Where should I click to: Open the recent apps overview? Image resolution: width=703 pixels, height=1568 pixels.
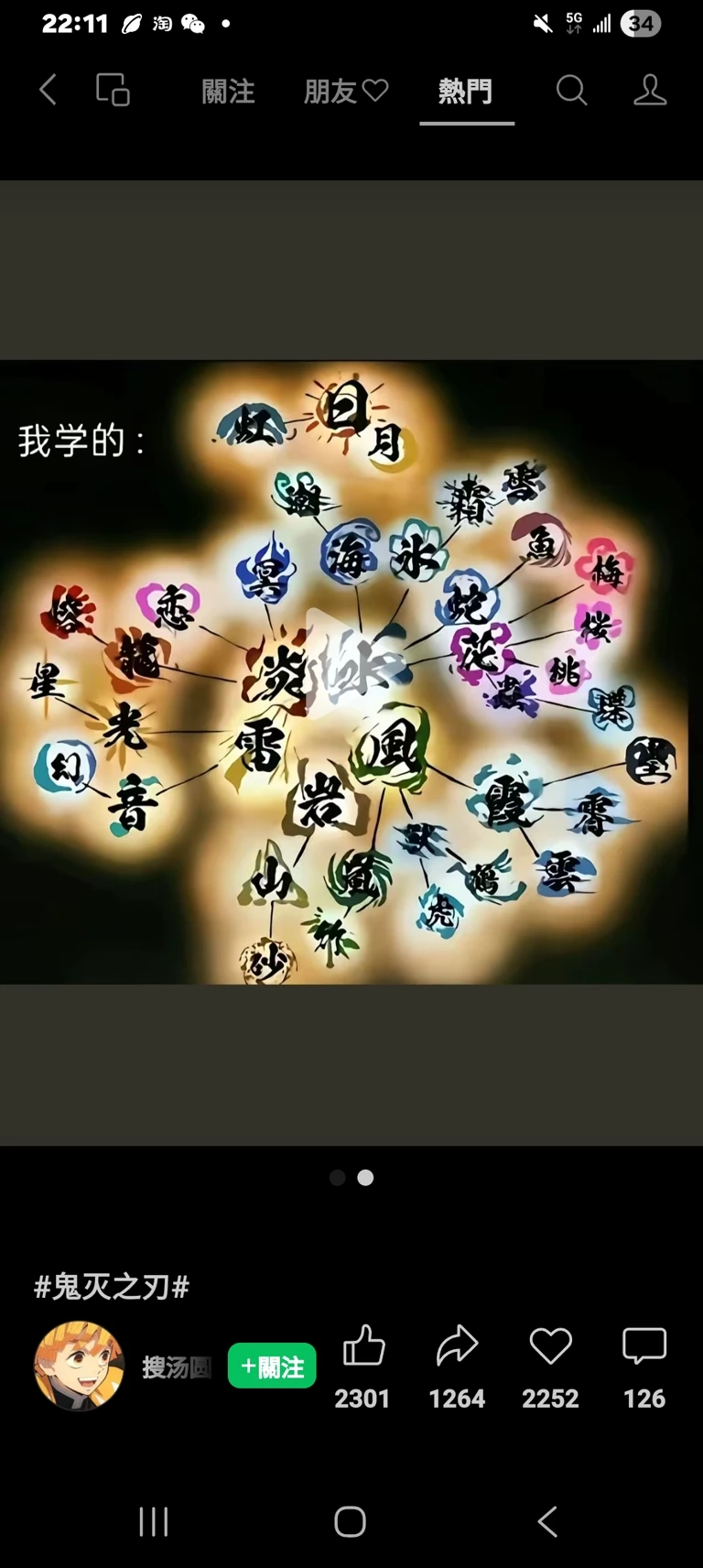(154, 1522)
